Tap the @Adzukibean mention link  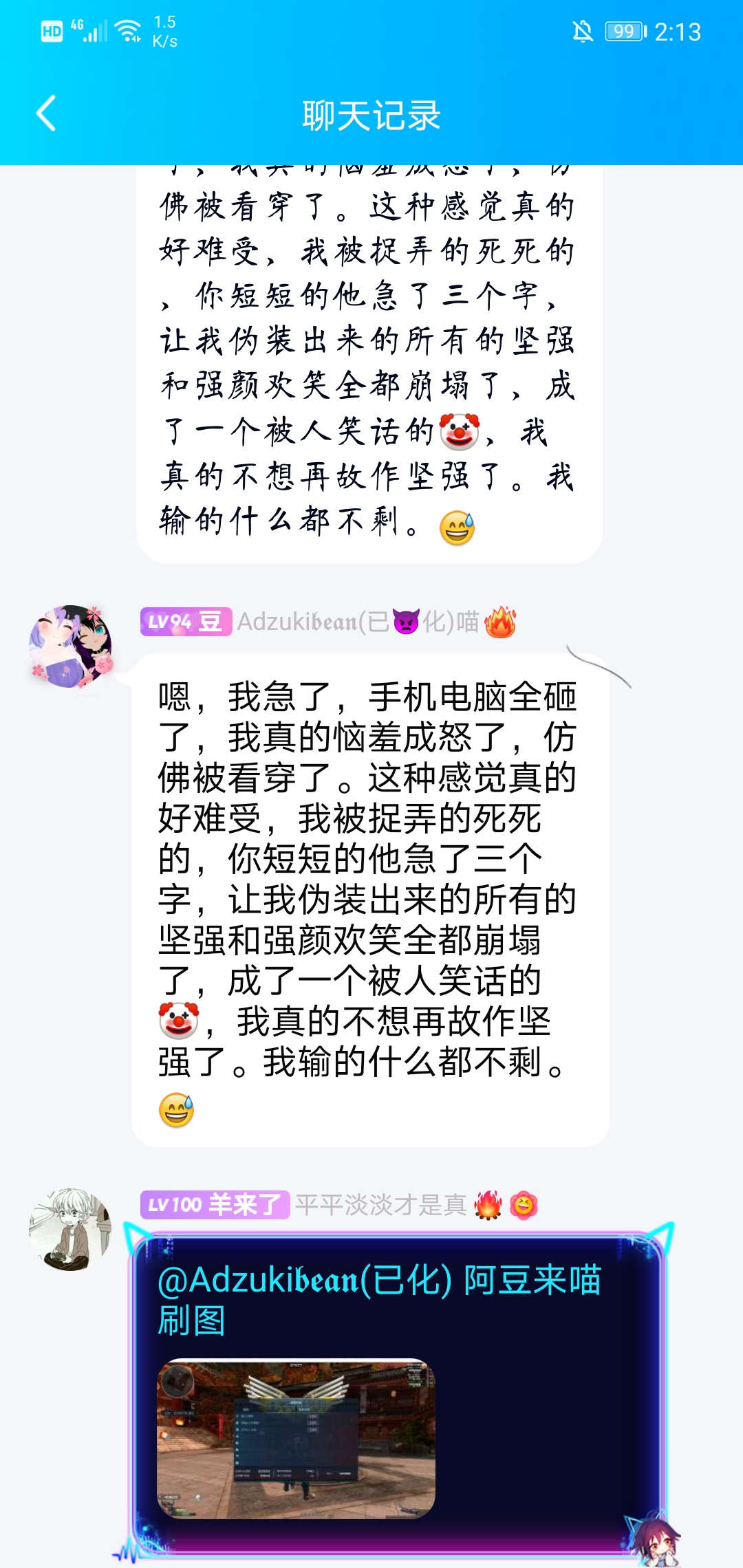pyautogui.click(x=304, y=1281)
